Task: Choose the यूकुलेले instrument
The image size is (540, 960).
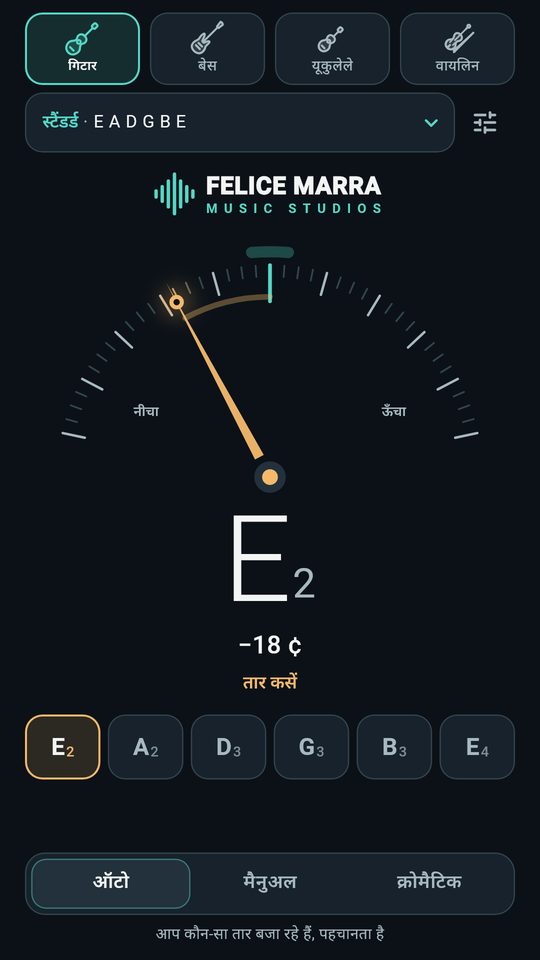Action: tap(332, 48)
